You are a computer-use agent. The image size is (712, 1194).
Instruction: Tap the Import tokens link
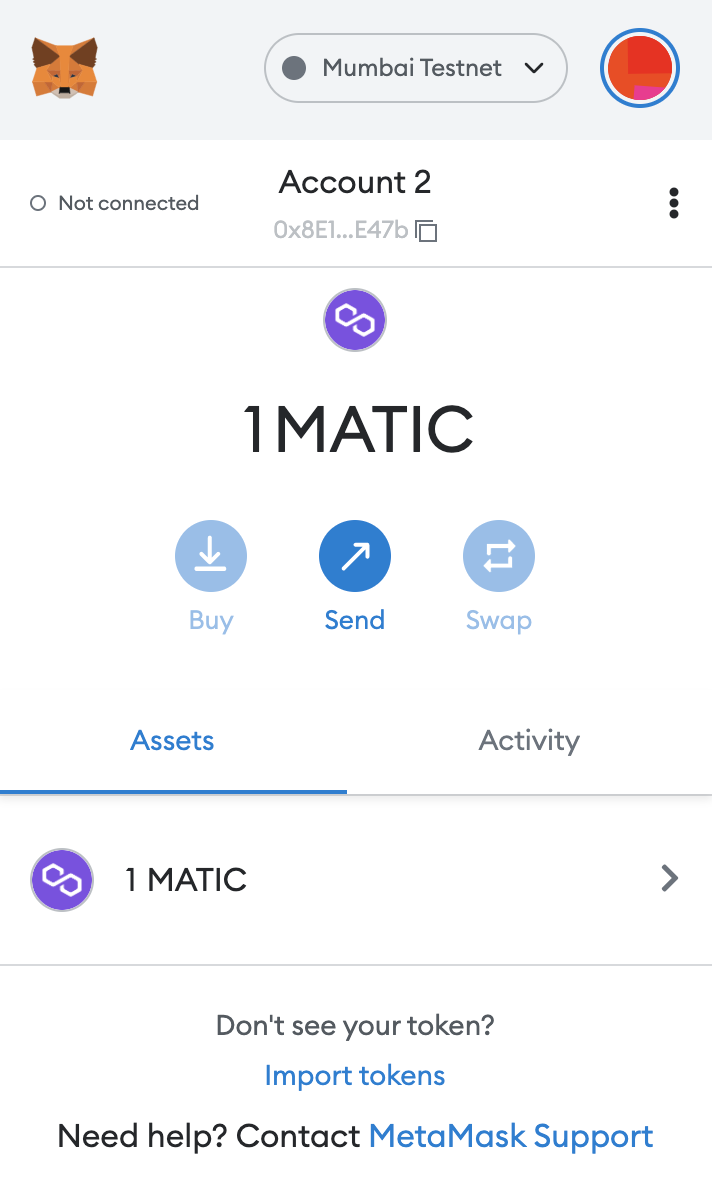355,1076
